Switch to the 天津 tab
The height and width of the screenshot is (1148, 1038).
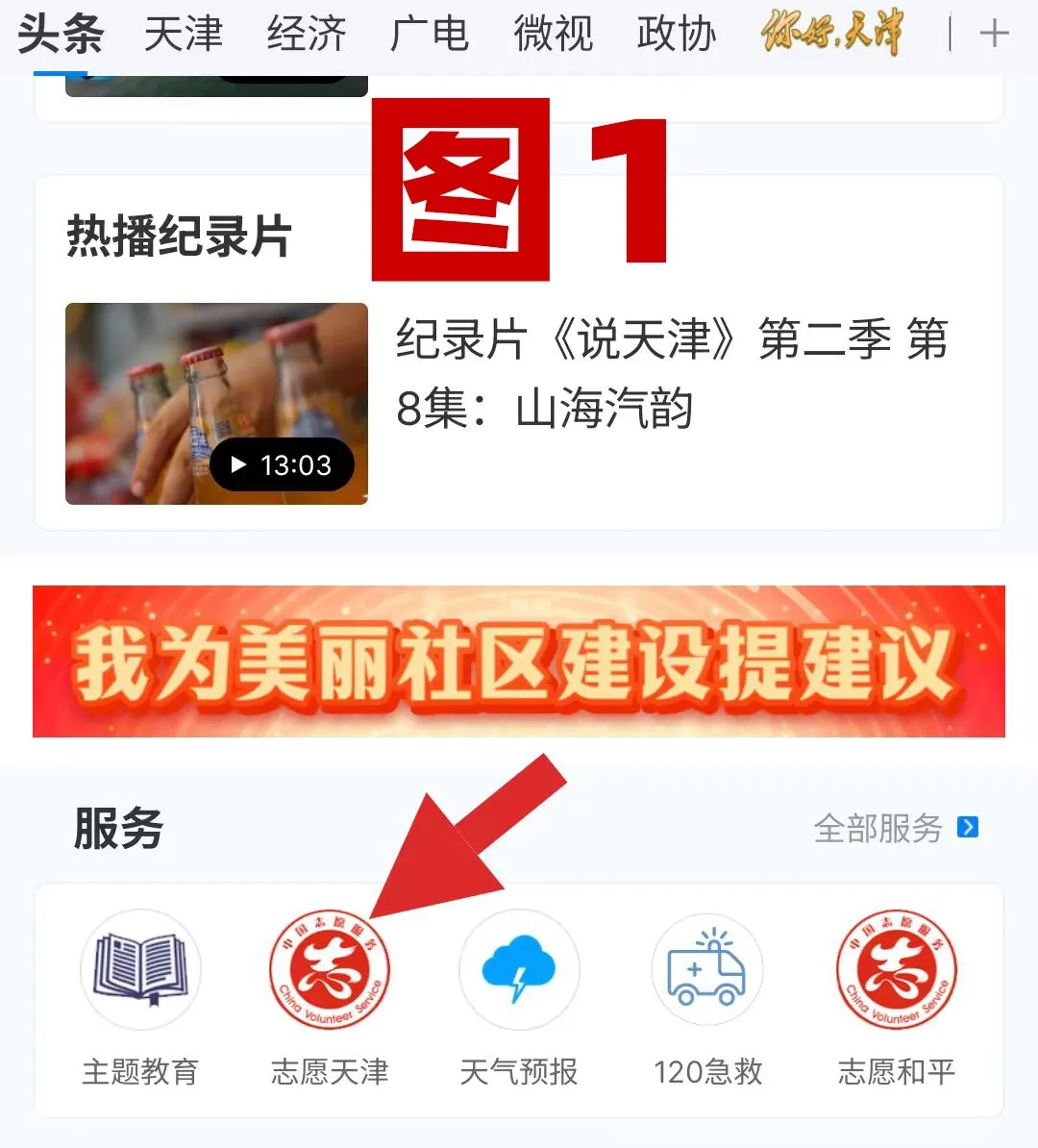[x=183, y=35]
